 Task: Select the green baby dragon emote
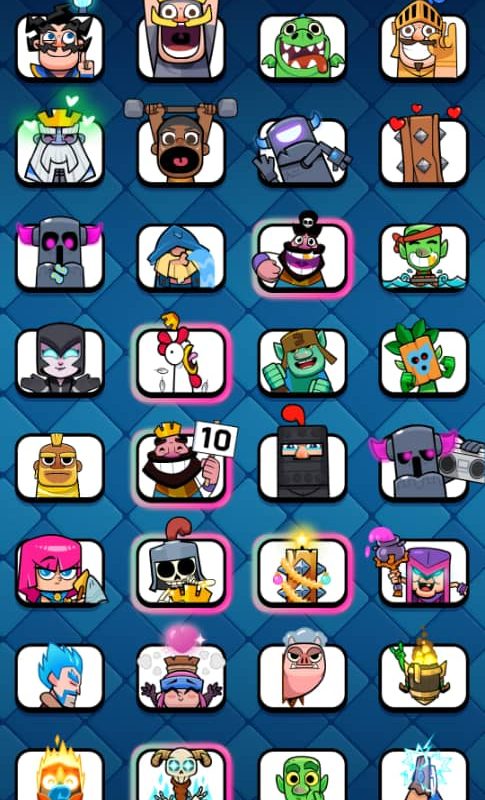302,47
